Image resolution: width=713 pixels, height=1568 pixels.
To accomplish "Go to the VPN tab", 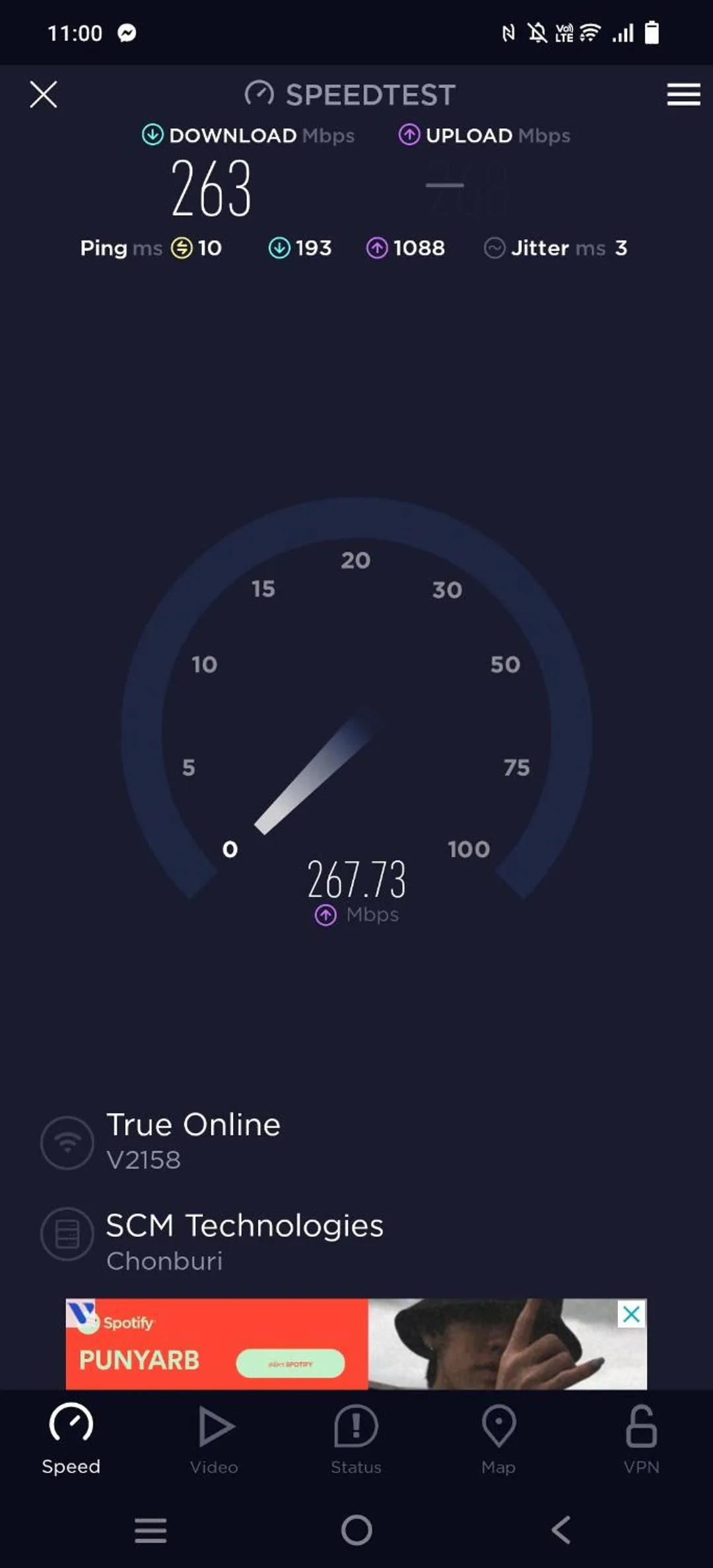I will (x=641, y=1439).
